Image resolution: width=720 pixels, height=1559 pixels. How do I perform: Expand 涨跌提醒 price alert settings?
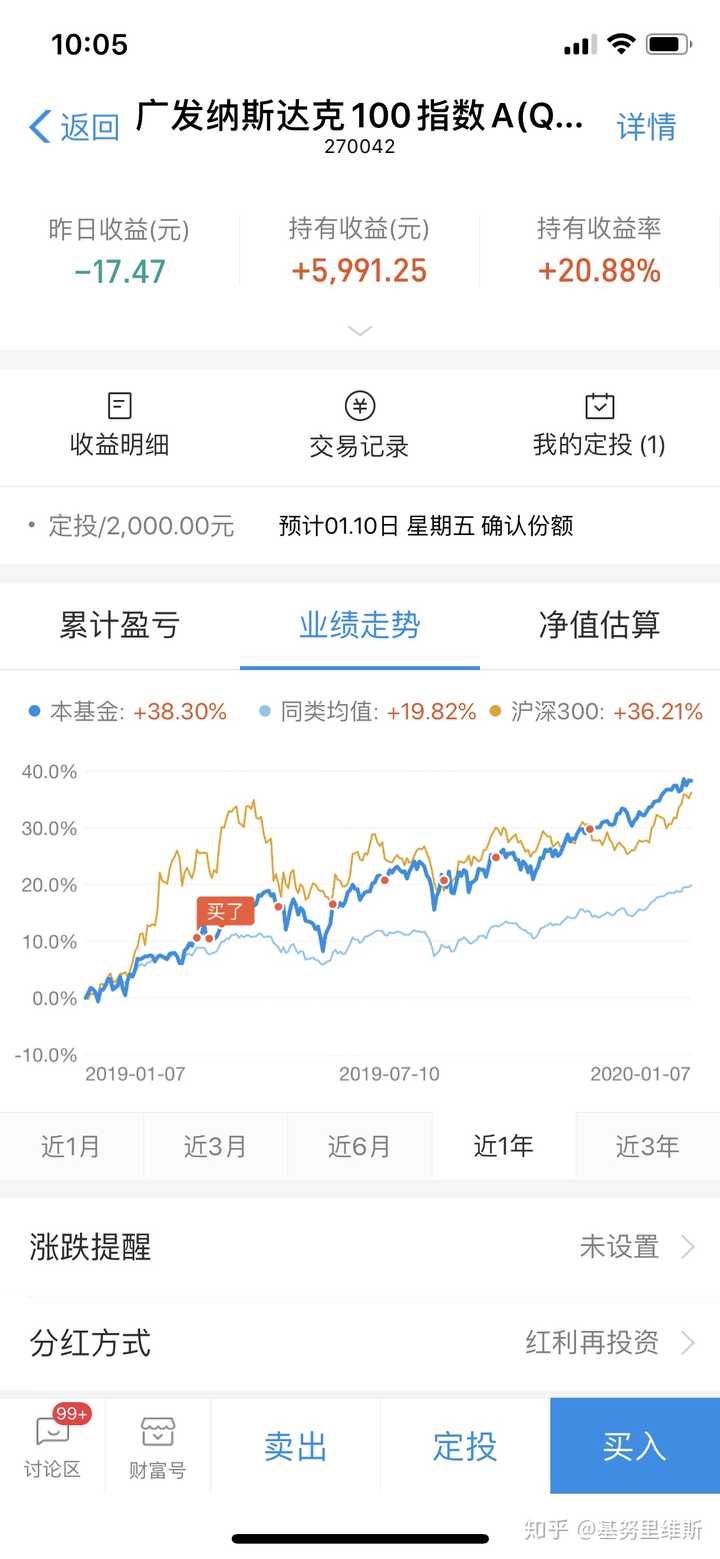(x=360, y=1247)
